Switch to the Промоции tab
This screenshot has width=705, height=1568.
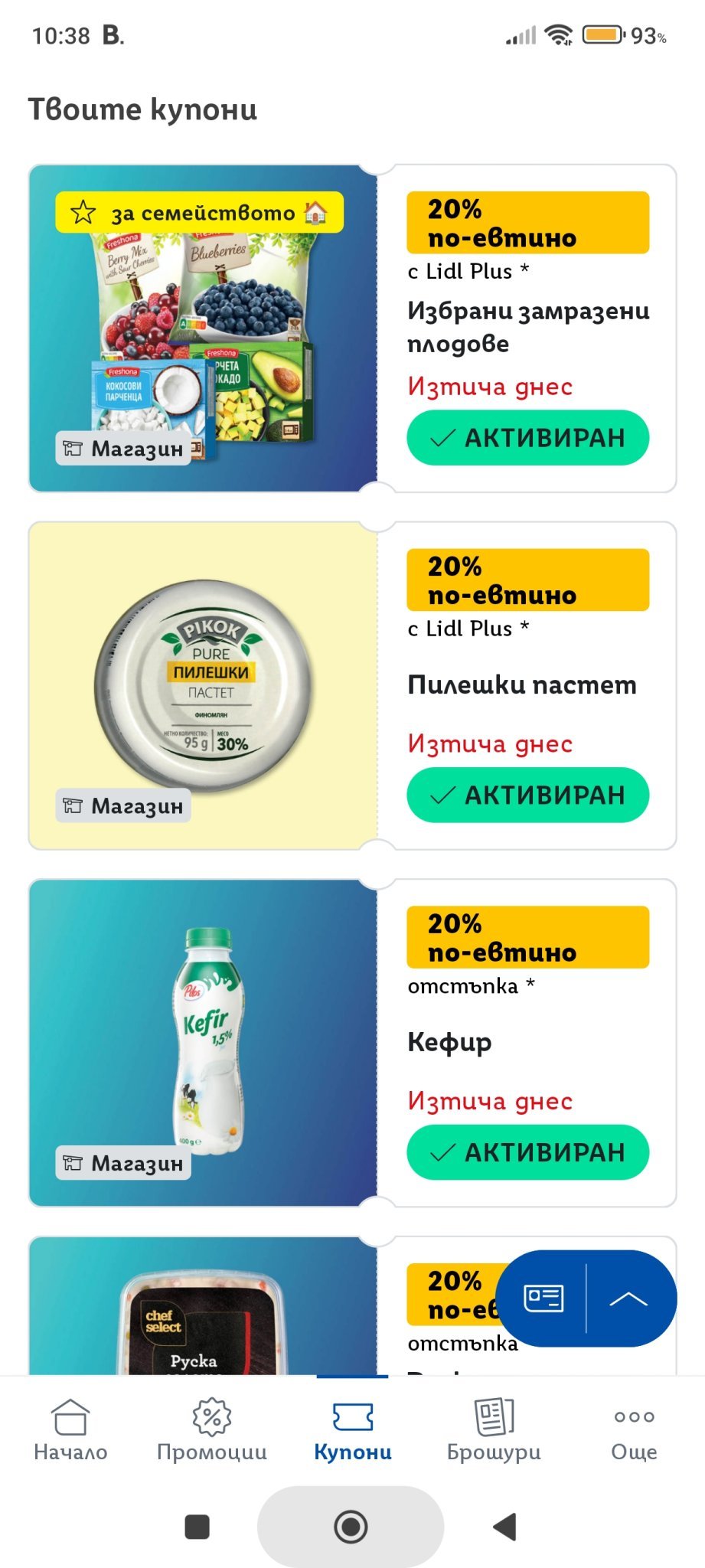(211, 1429)
